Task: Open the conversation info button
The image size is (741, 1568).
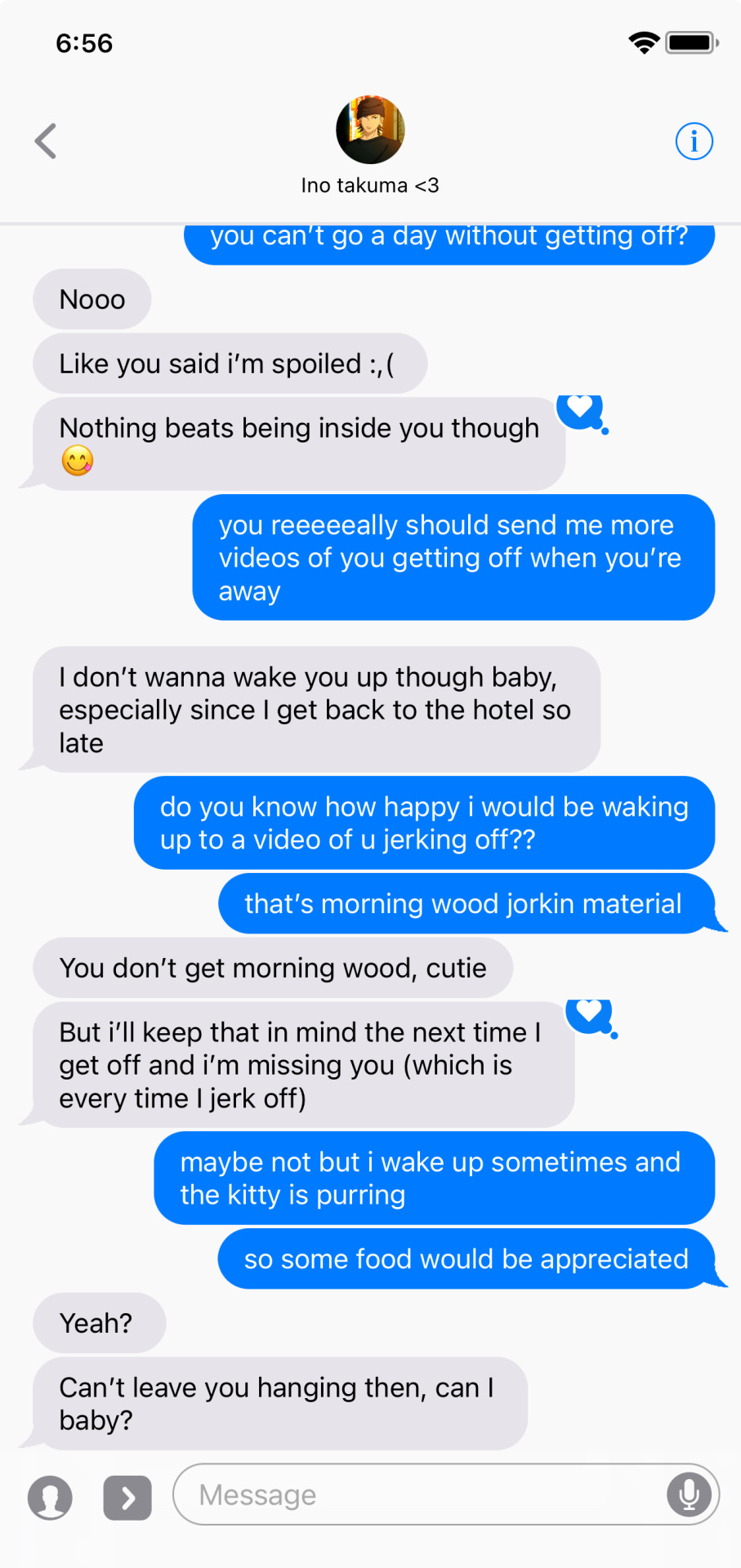Action: tap(694, 141)
